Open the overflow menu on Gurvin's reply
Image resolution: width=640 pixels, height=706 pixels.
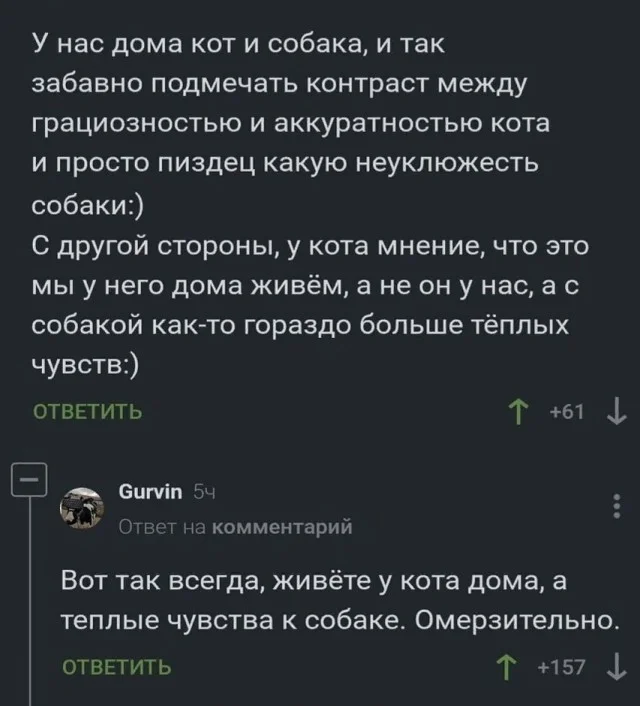point(615,507)
